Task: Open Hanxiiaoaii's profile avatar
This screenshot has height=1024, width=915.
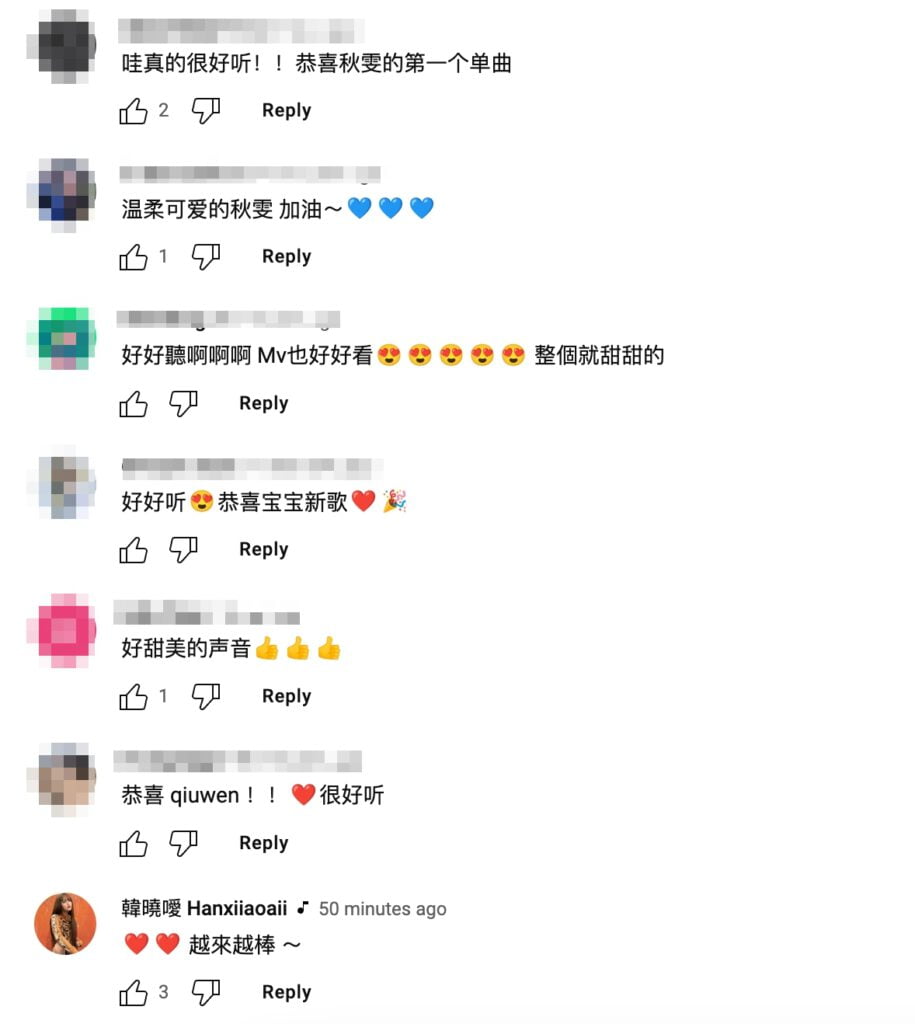Action: click(x=66, y=923)
